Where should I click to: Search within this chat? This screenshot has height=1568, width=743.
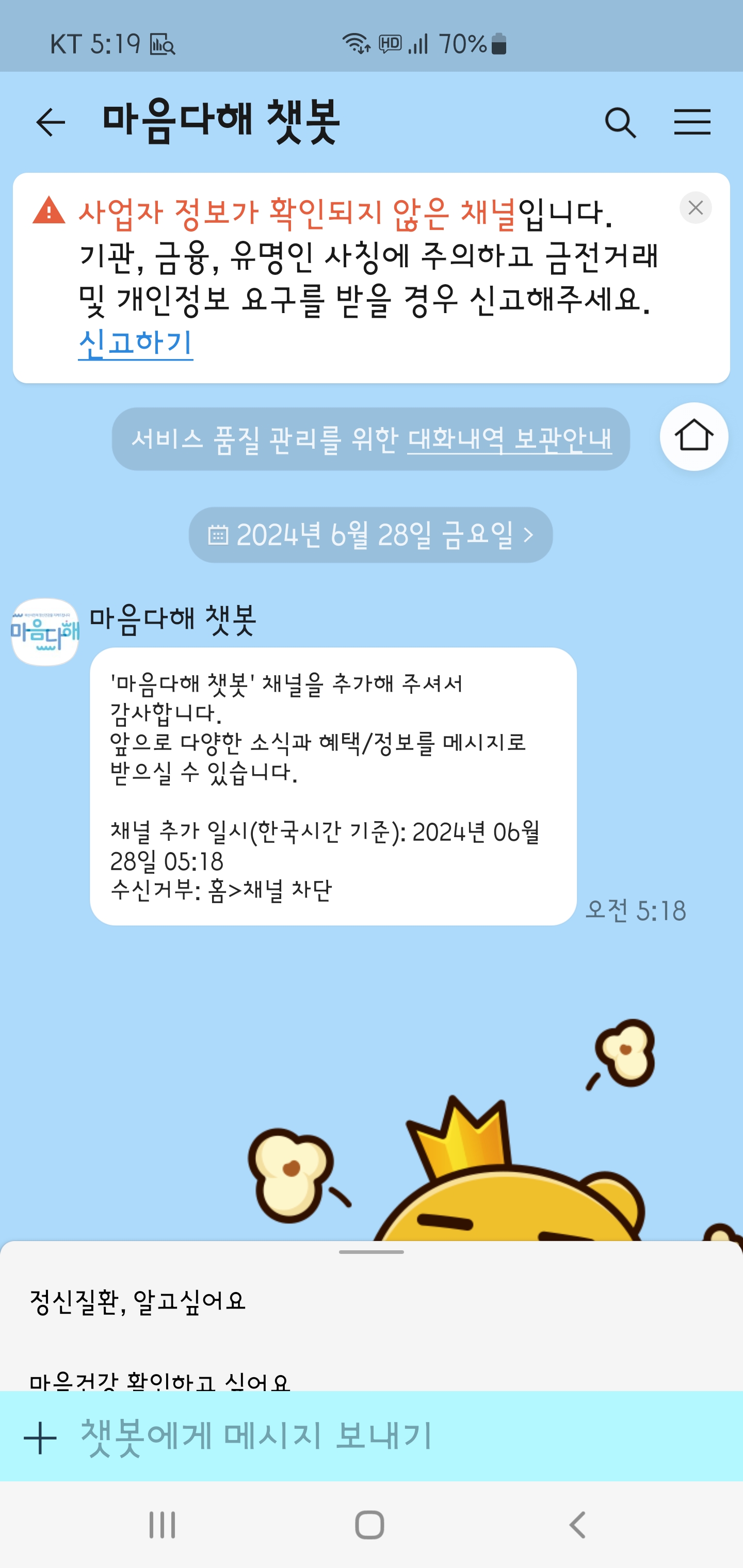coord(620,123)
